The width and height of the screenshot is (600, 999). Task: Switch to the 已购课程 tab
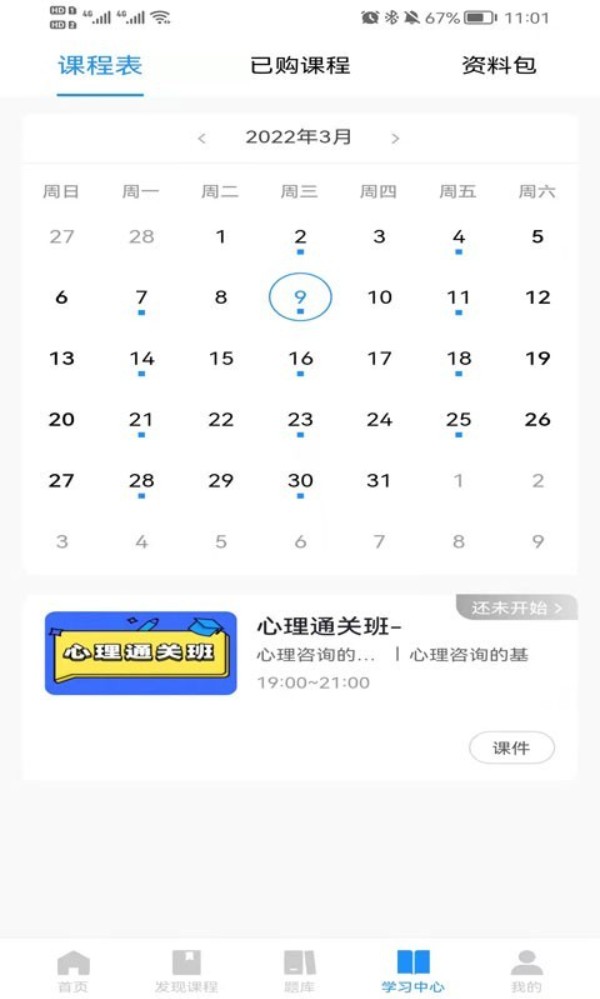(x=300, y=65)
